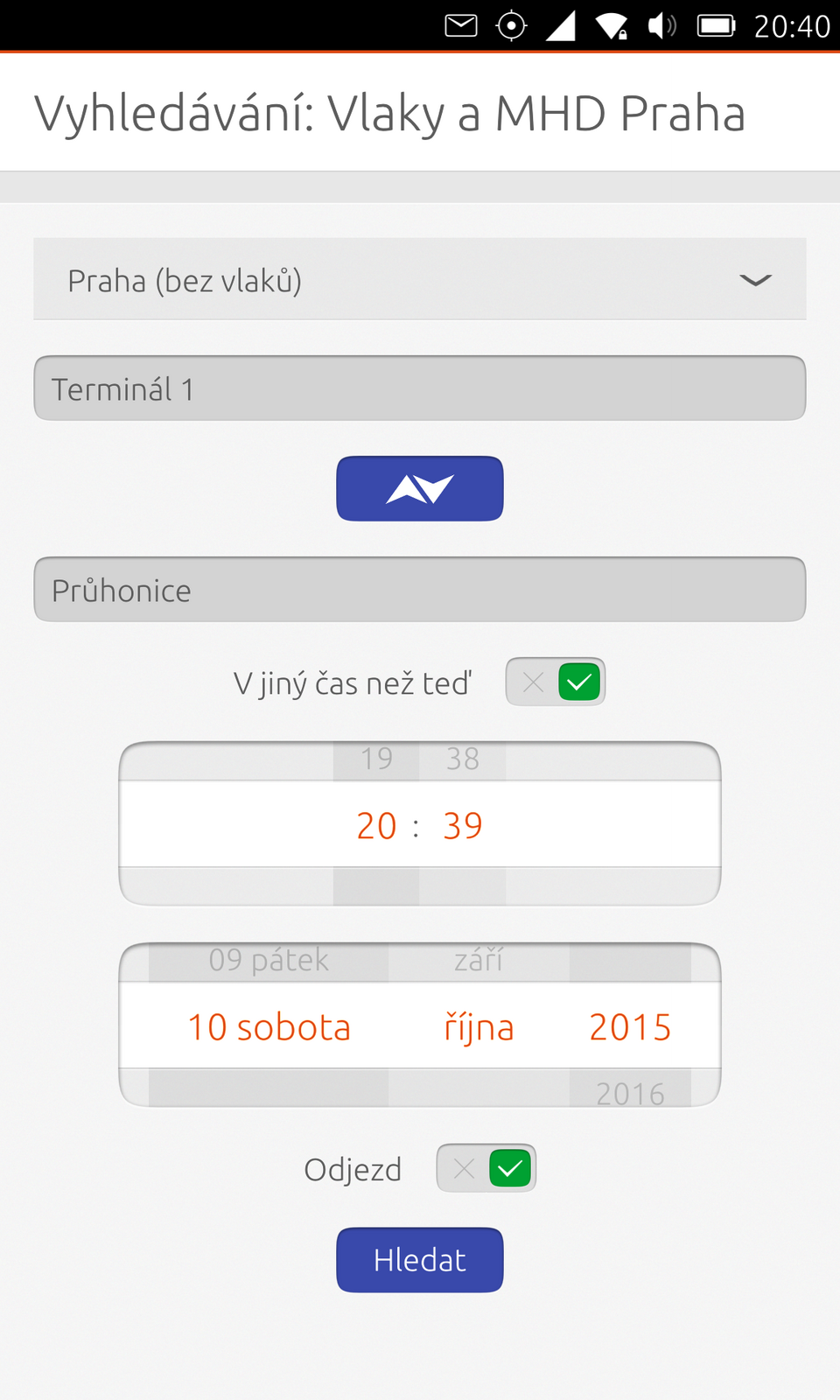Choose 09 pátek in the date picker
The width and height of the screenshot is (840, 1400).
pyautogui.click(x=269, y=961)
